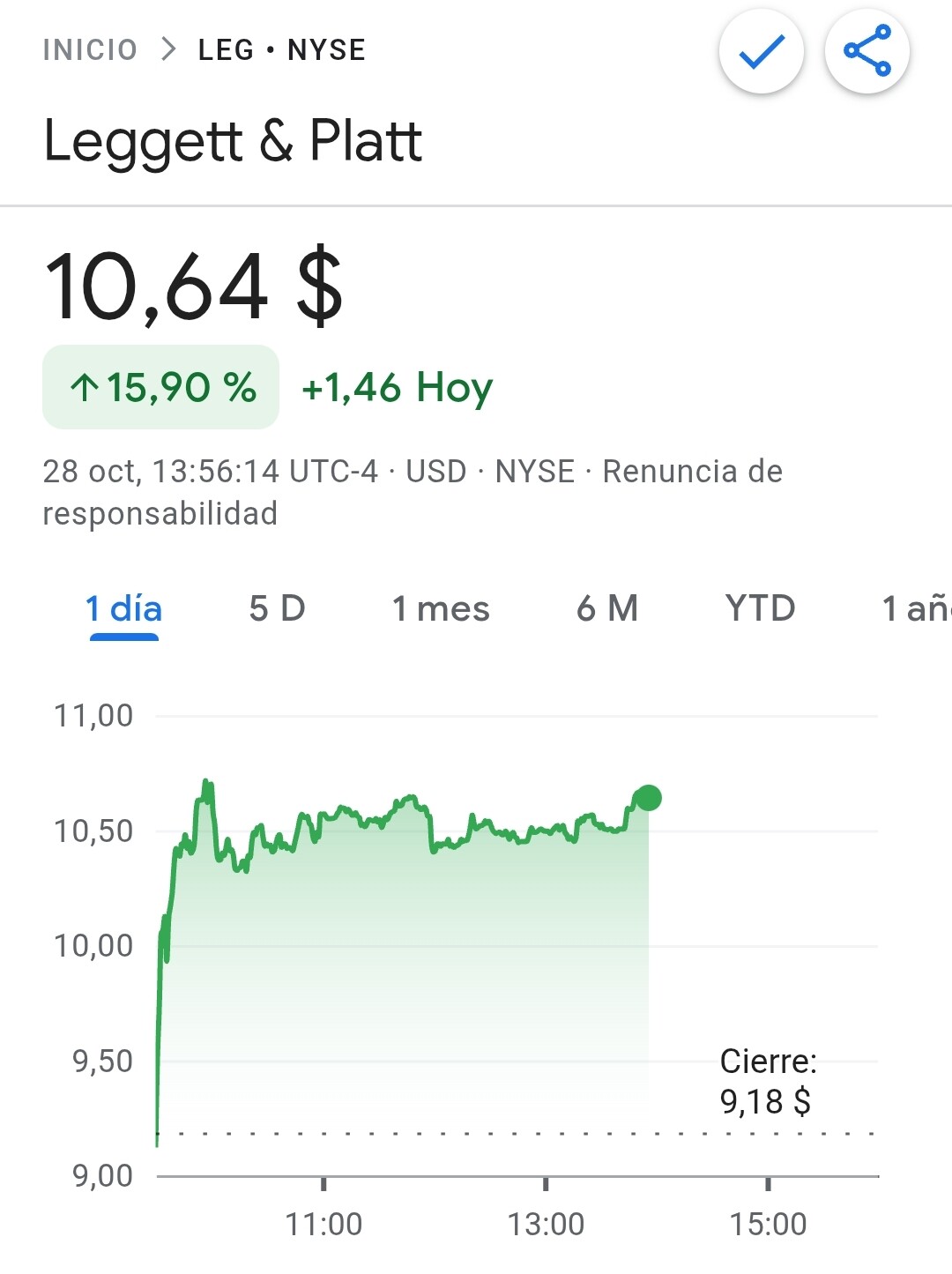The width and height of the screenshot is (952, 1274).
Task: Share the Leggett & Platt stock
Action: tap(866, 52)
